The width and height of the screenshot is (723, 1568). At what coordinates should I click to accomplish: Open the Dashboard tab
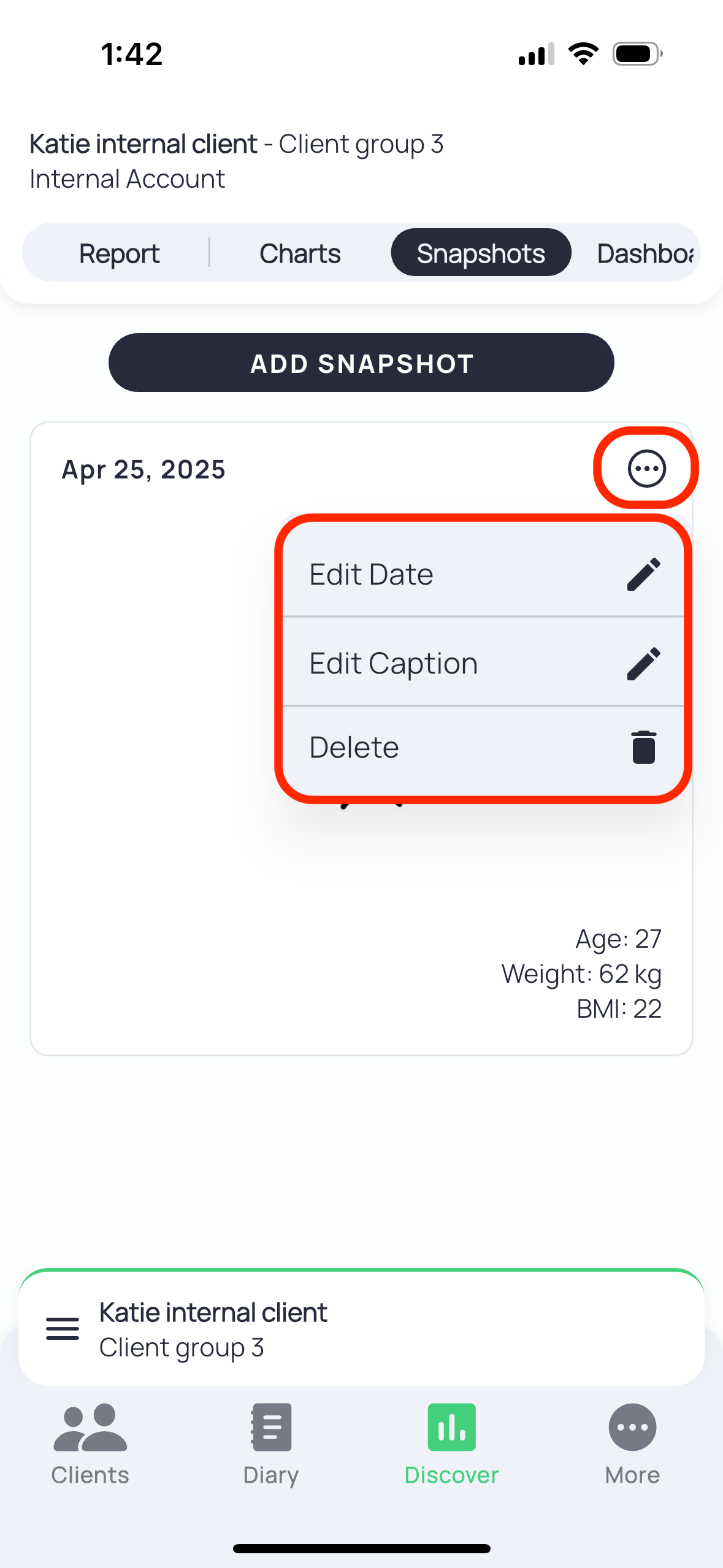click(645, 253)
